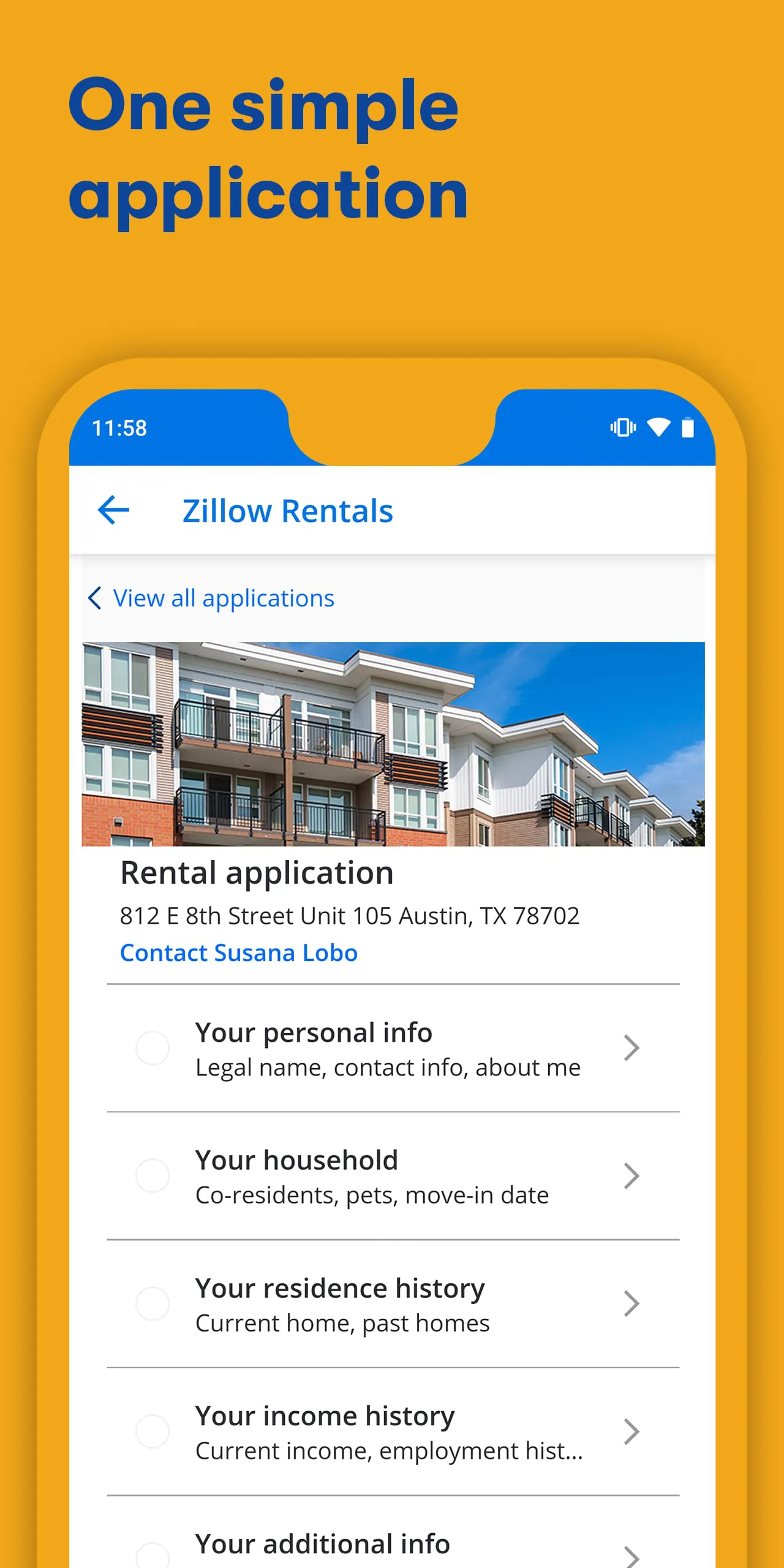Expand the Your income history section
Image resolution: width=784 pixels, height=1568 pixels.
coord(633,1431)
